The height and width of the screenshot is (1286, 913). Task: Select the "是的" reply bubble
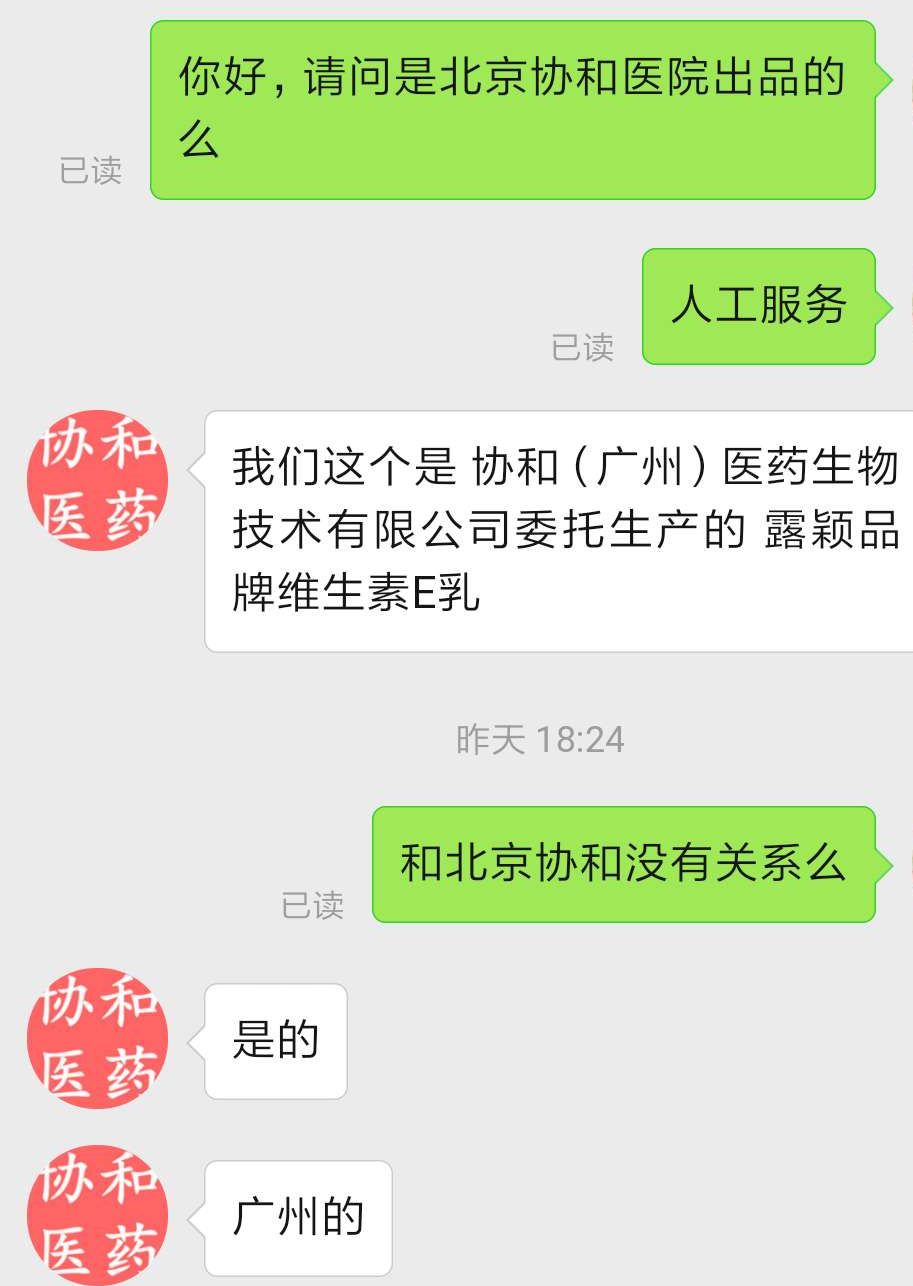tap(275, 1040)
